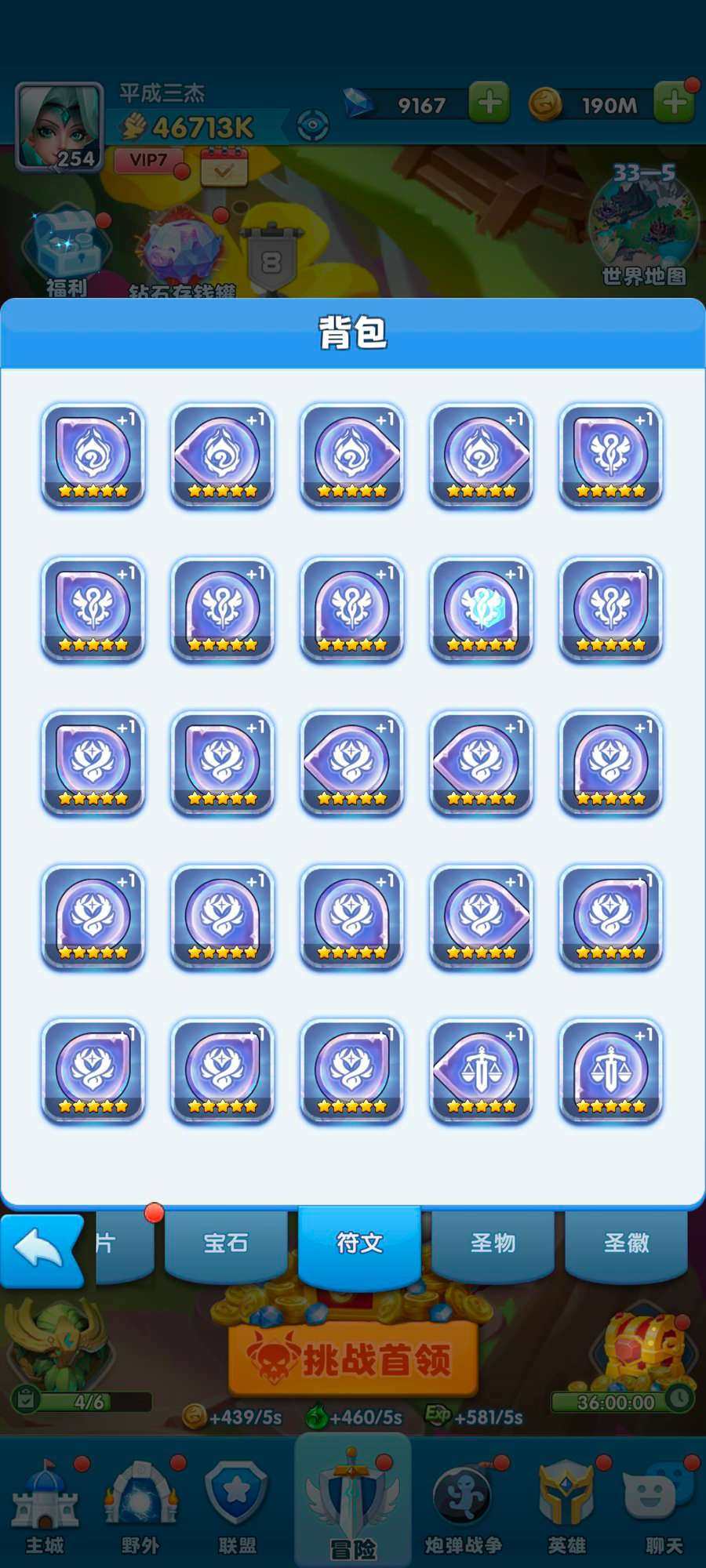706x1568 pixels.
Task: Open the 英雄 heroes section
Action: click(x=566, y=1505)
